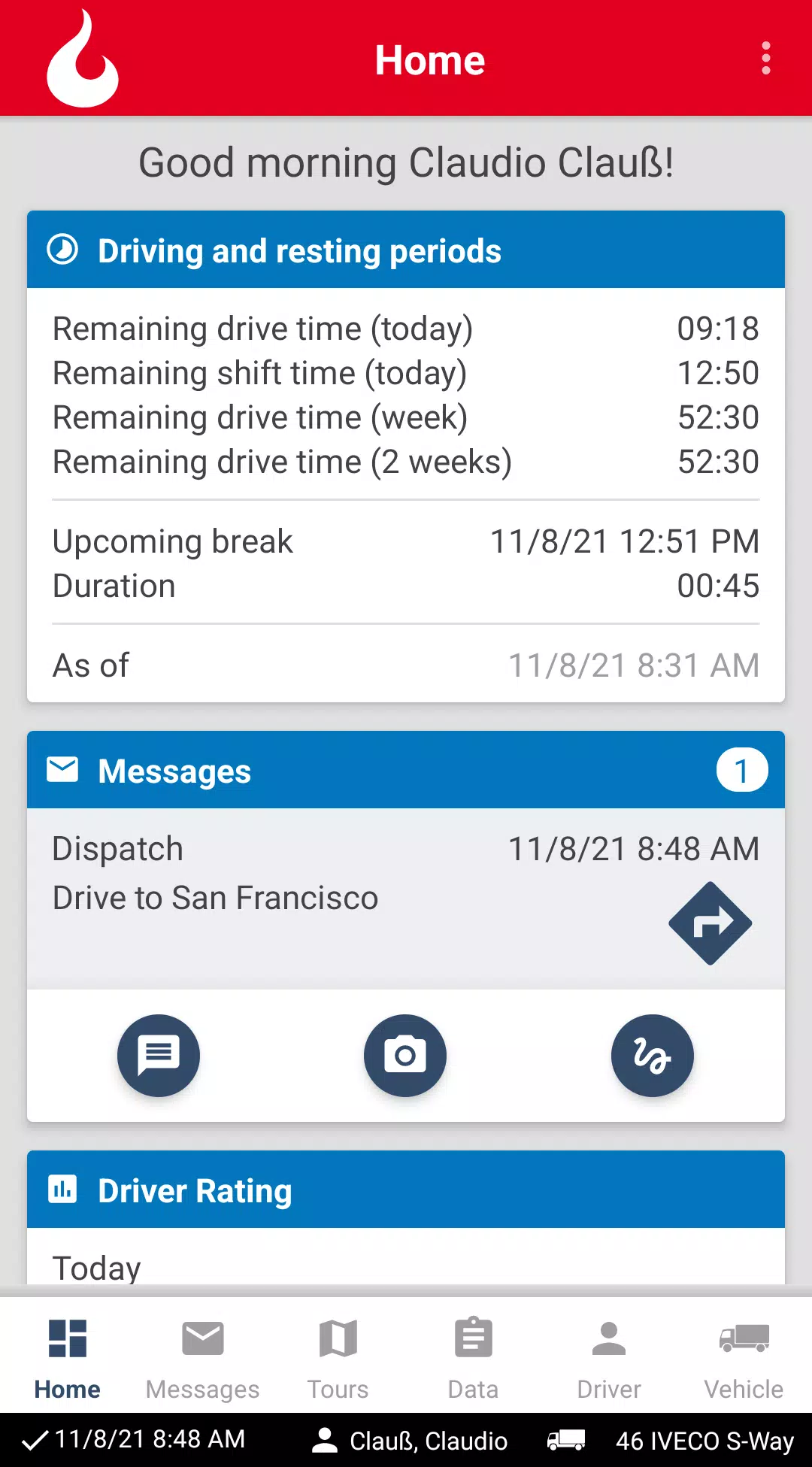Compose a new text message
Viewport: 812px width, 1467px height.
pyautogui.click(x=159, y=1056)
